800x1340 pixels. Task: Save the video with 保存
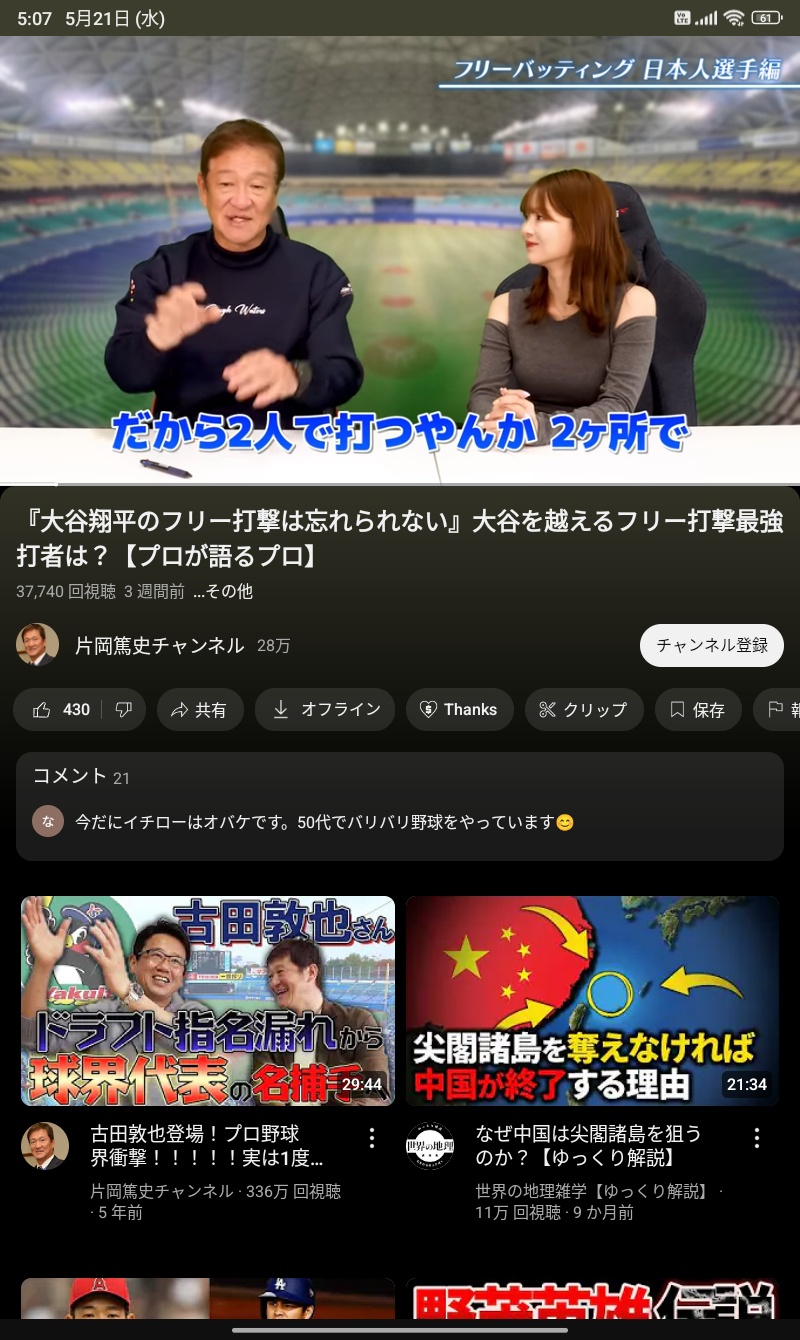coord(698,709)
